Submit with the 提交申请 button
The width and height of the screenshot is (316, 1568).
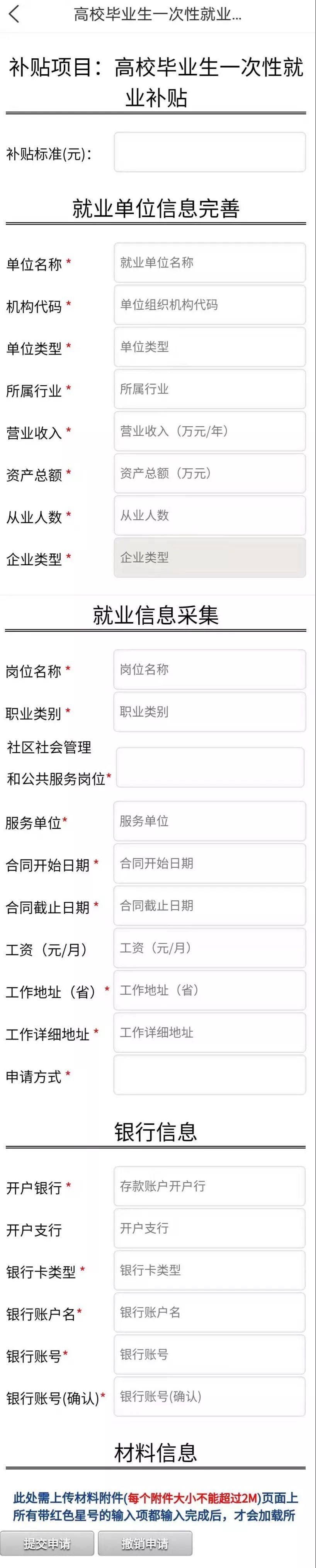click(x=47, y=1544)
